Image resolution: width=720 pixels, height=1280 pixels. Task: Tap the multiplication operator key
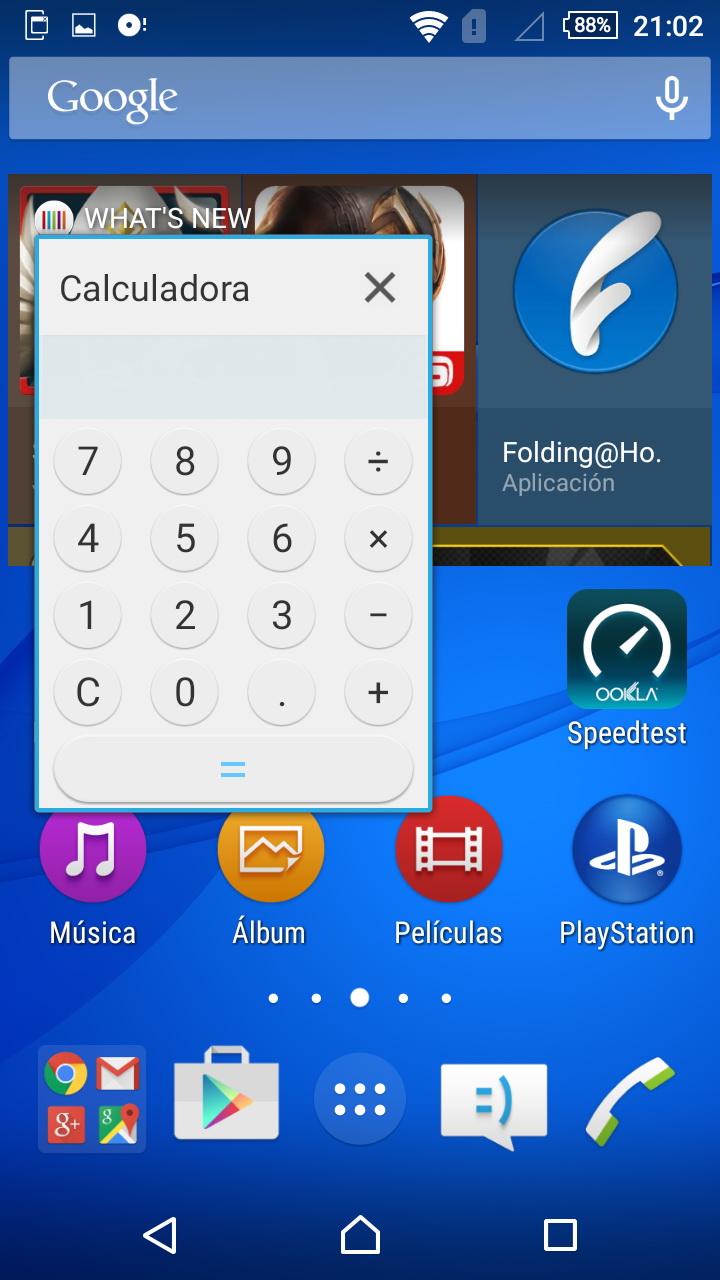(x=378, y=538)
